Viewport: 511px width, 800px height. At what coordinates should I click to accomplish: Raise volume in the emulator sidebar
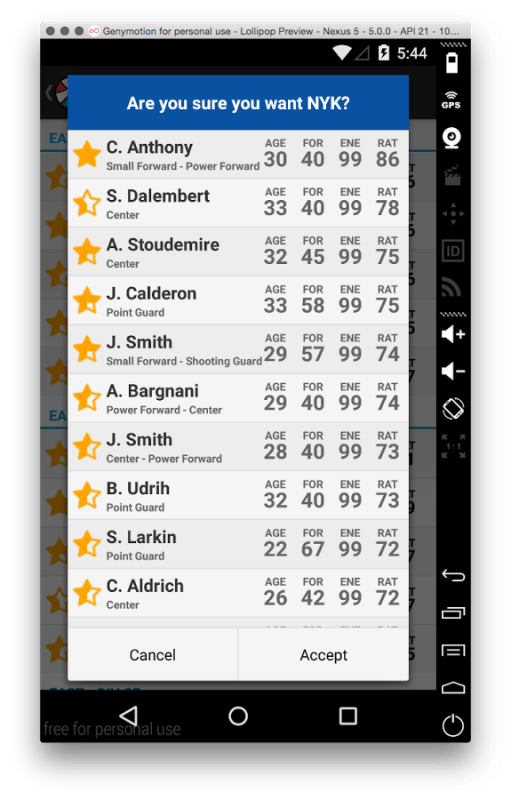point(453,334)
